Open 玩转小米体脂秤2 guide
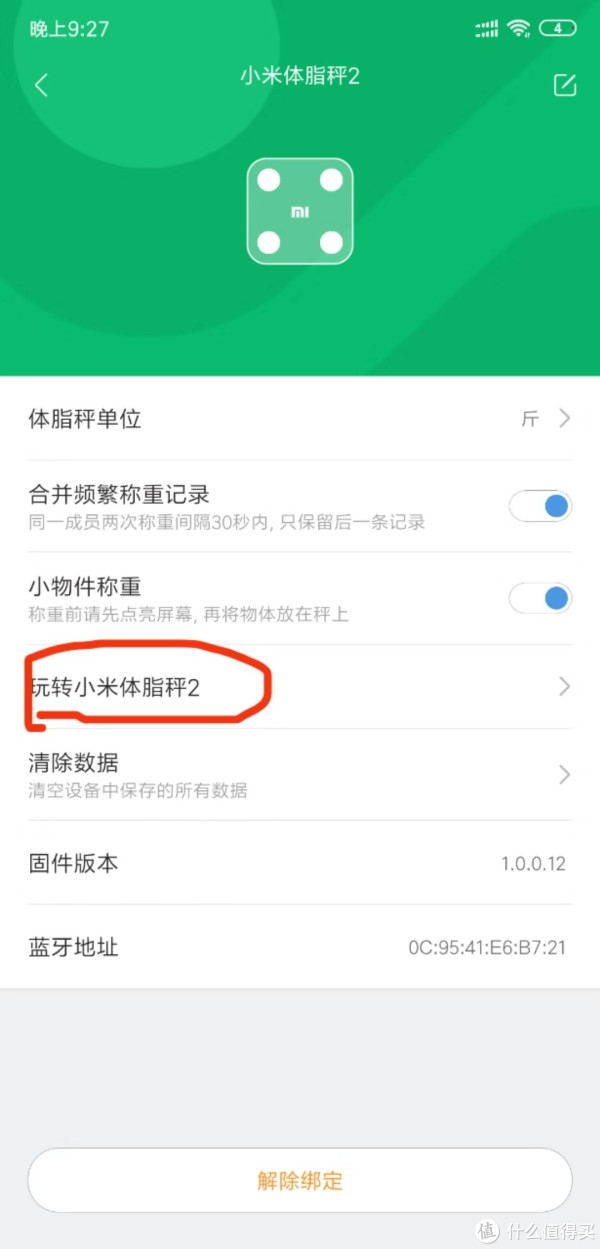This screenshot has height=1249, width=600. coord(300,687)
